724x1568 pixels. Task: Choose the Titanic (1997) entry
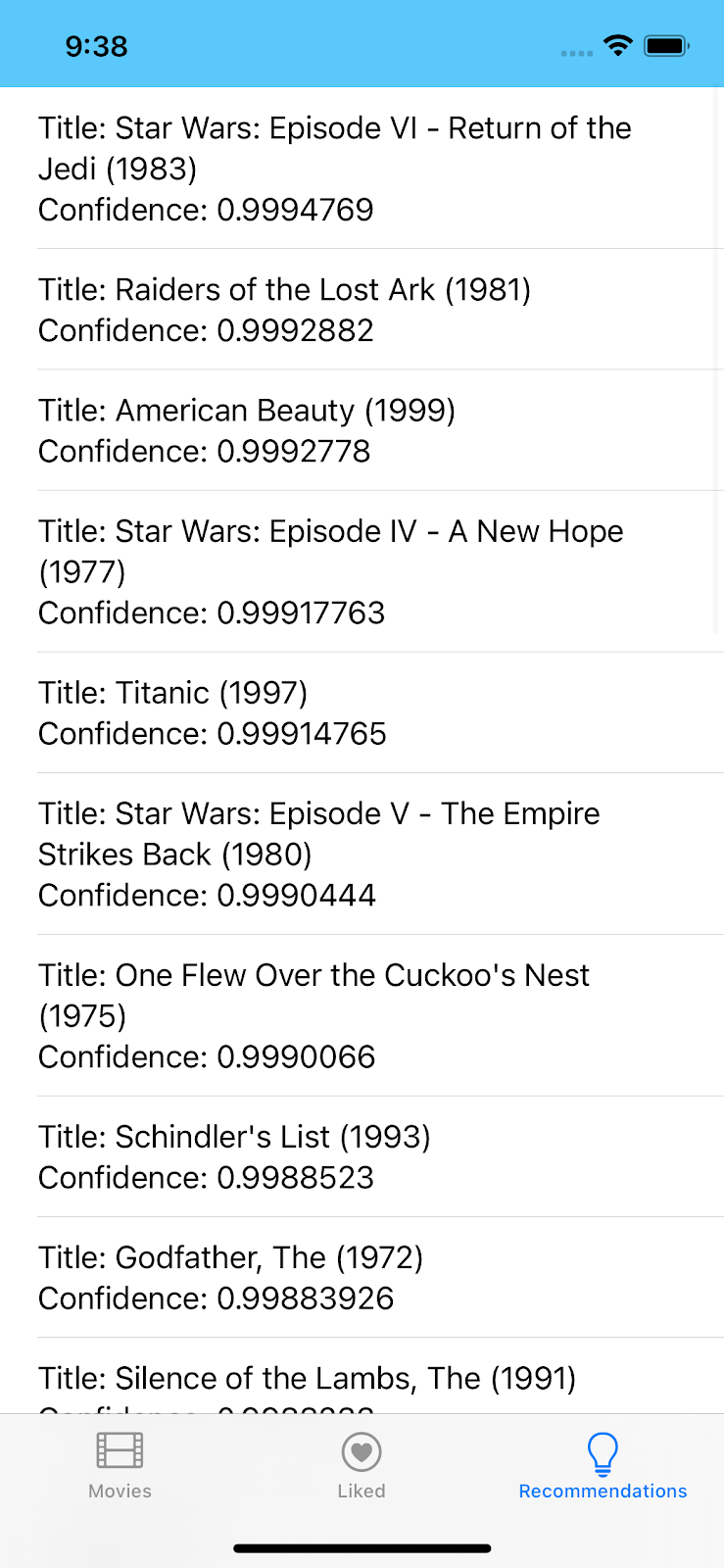[x=362, y=712]
